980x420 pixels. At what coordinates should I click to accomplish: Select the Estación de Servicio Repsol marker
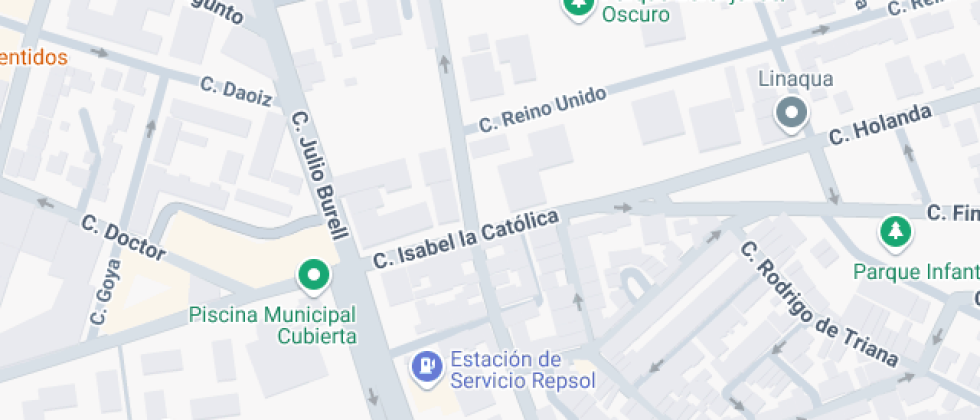pos(427,367)
